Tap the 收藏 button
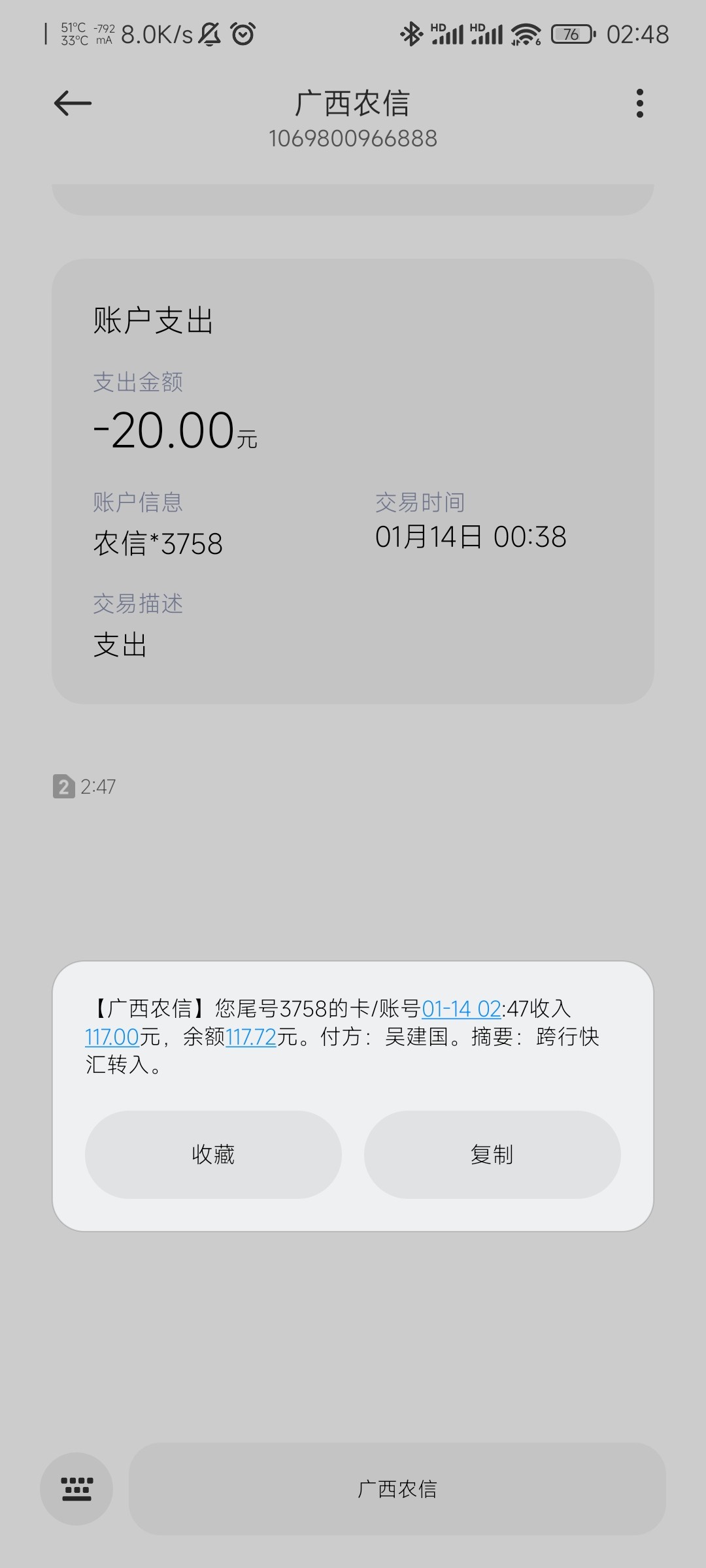This screenshot has height=1568, width=706. pos(213,1154)
